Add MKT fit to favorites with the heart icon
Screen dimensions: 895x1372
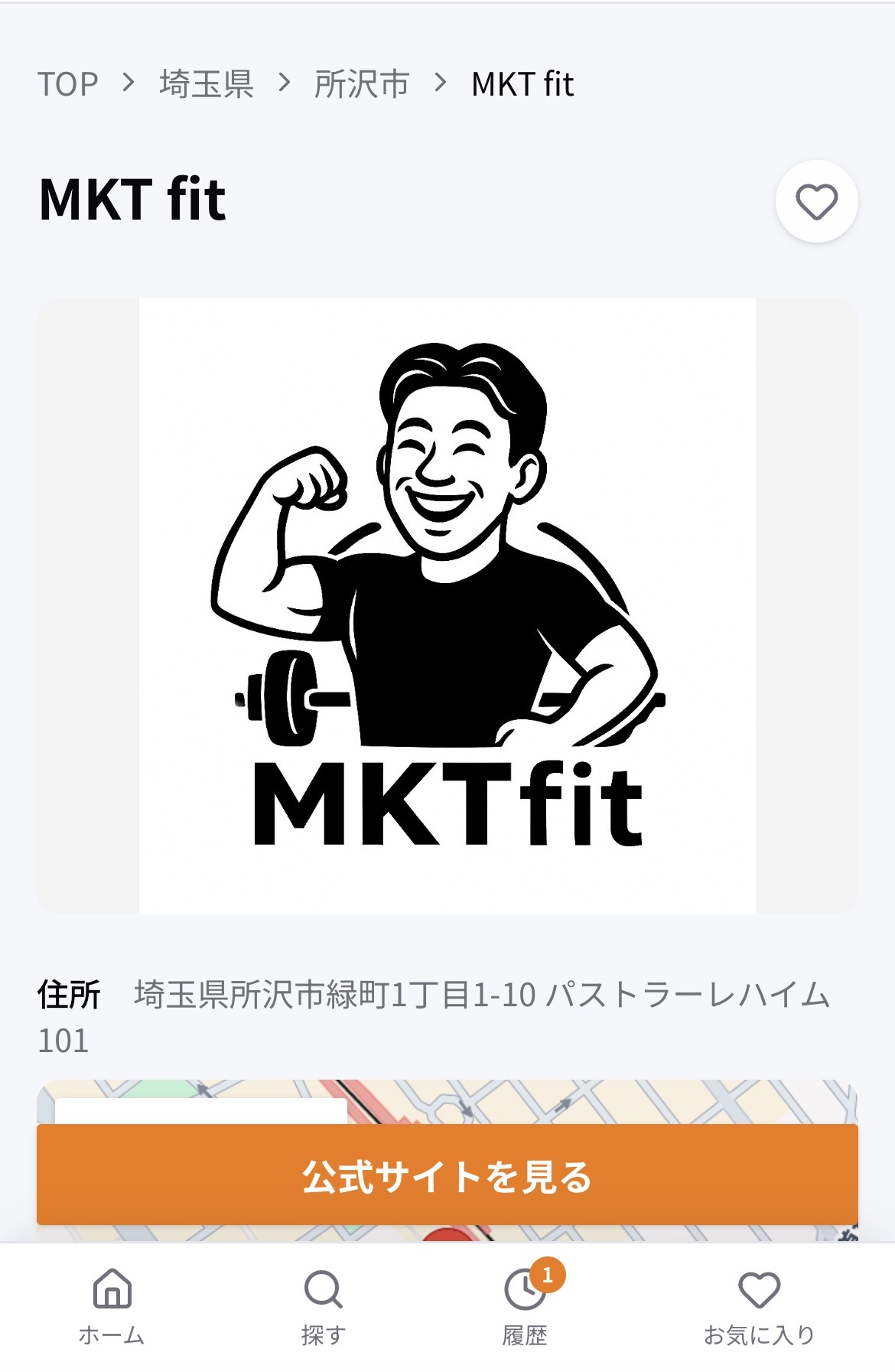pyautogui.click(x=816, y=202)
